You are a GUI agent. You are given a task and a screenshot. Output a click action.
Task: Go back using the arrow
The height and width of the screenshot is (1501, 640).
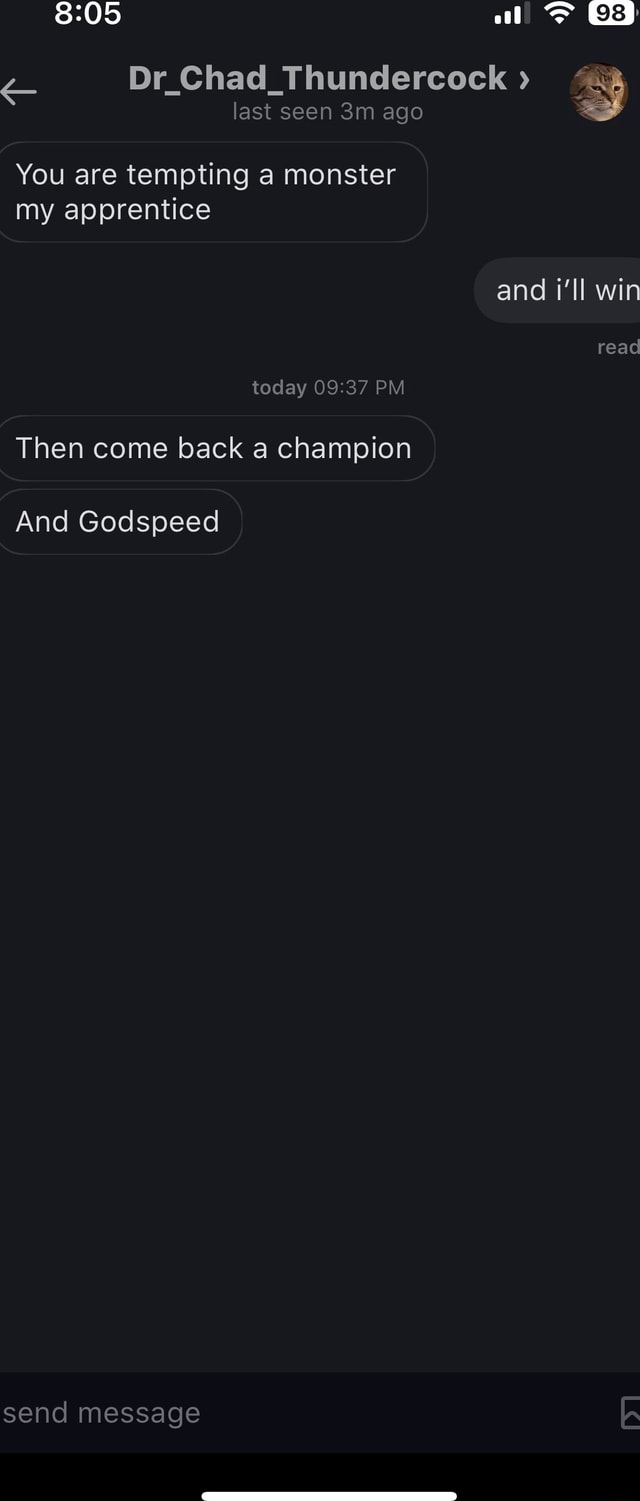click(19, 93)
